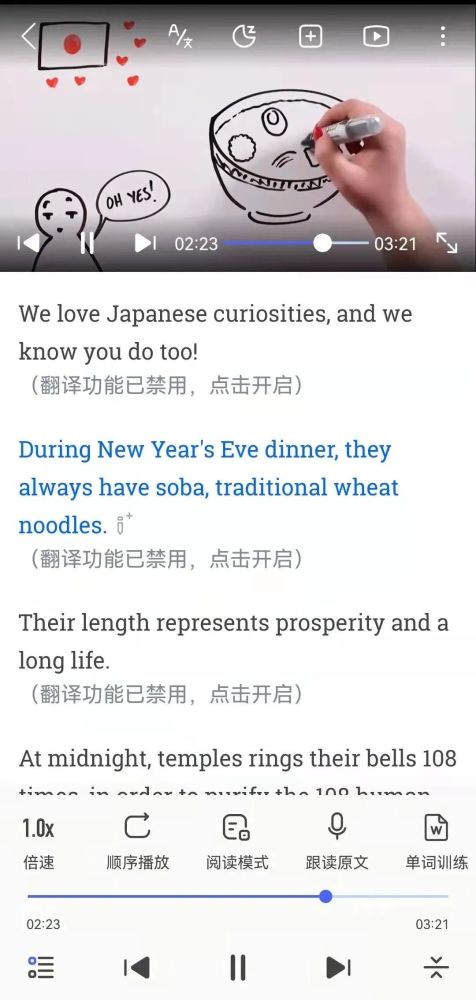Open 阅读模式 reading mode
This screenshot has height=1000, width=476.
237,842
